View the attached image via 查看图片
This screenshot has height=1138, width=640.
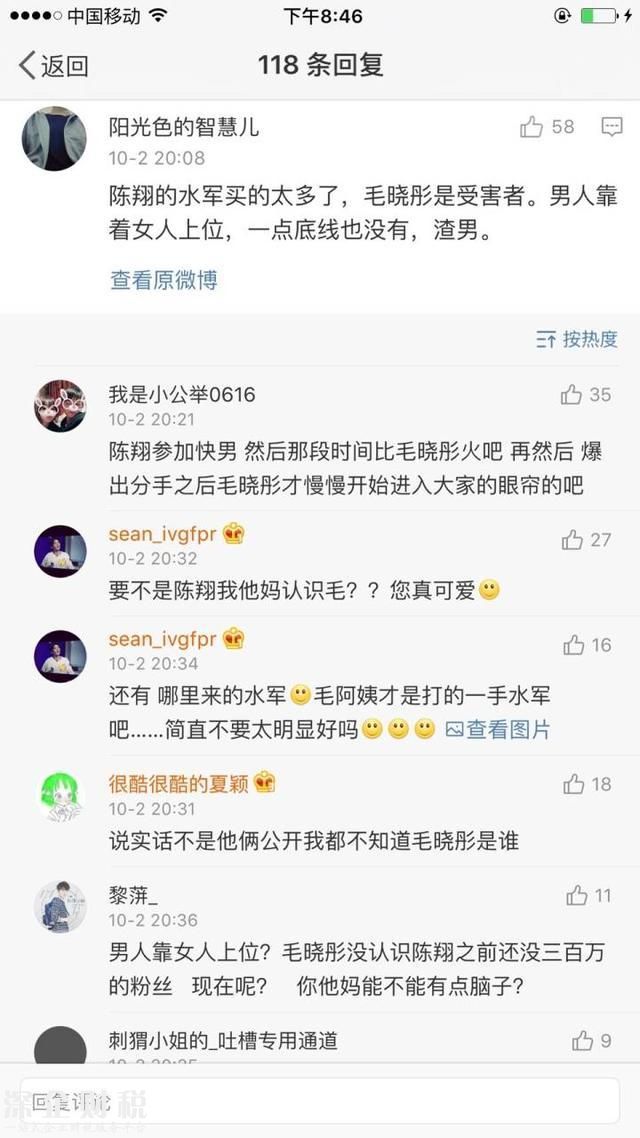click(x=498, y=730)
